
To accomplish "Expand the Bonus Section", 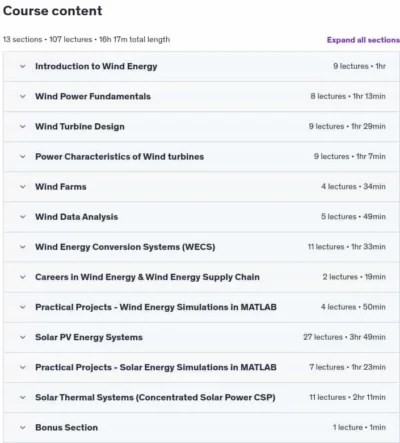I will click(x=202, y=428).
